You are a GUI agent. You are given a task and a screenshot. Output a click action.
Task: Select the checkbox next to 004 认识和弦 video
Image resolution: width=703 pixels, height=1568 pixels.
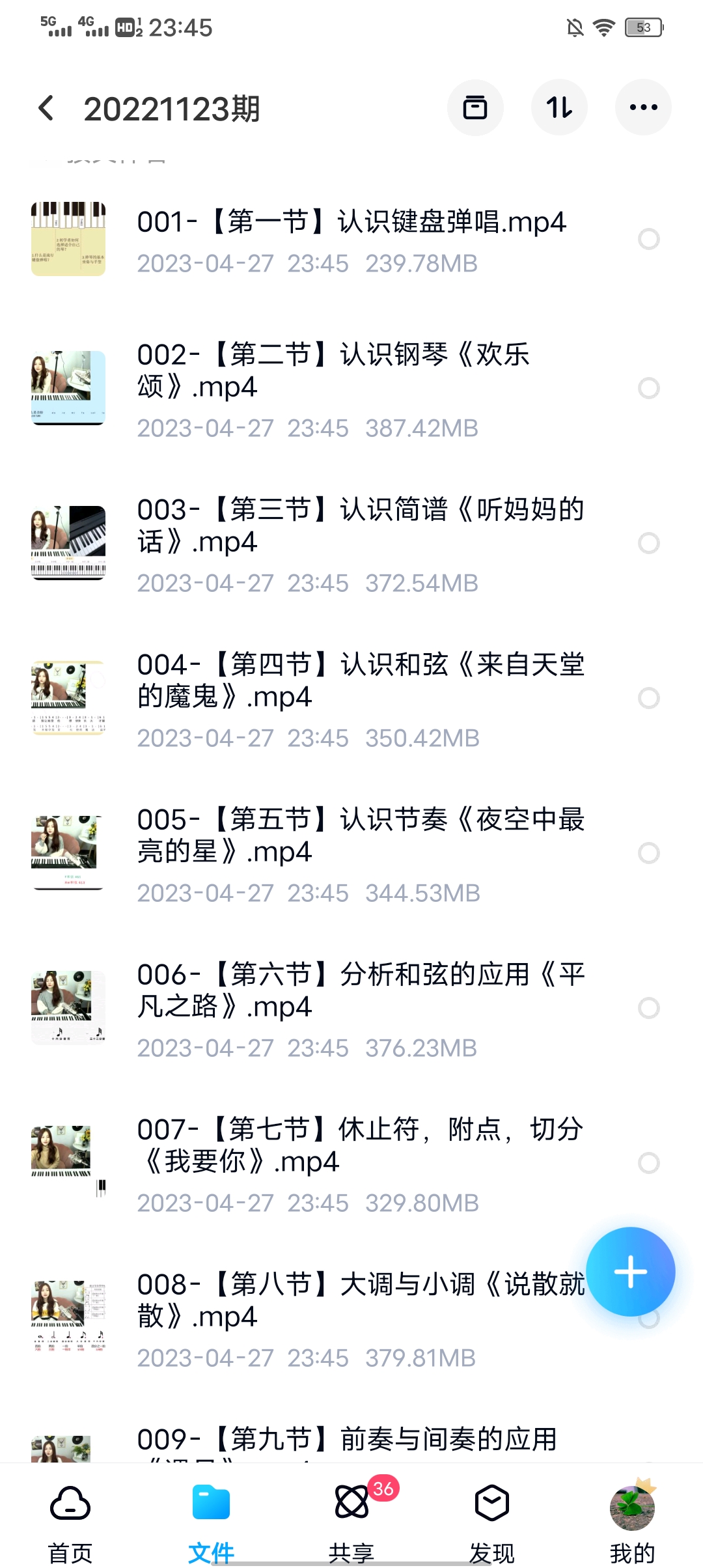tap(648, 698)
